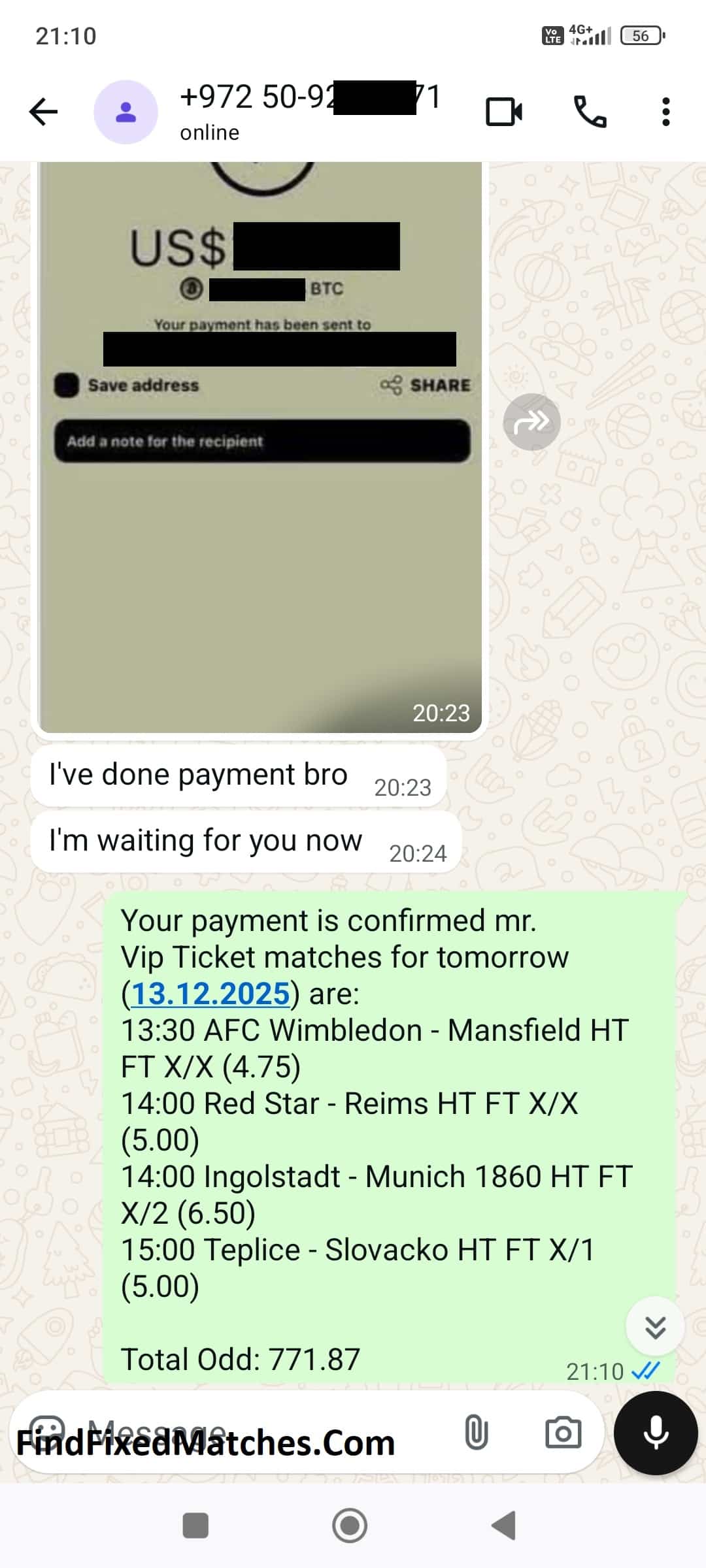Screen dimensions: 706x1568
Task: Open the camera from the chat
Action: (563, 1432)
